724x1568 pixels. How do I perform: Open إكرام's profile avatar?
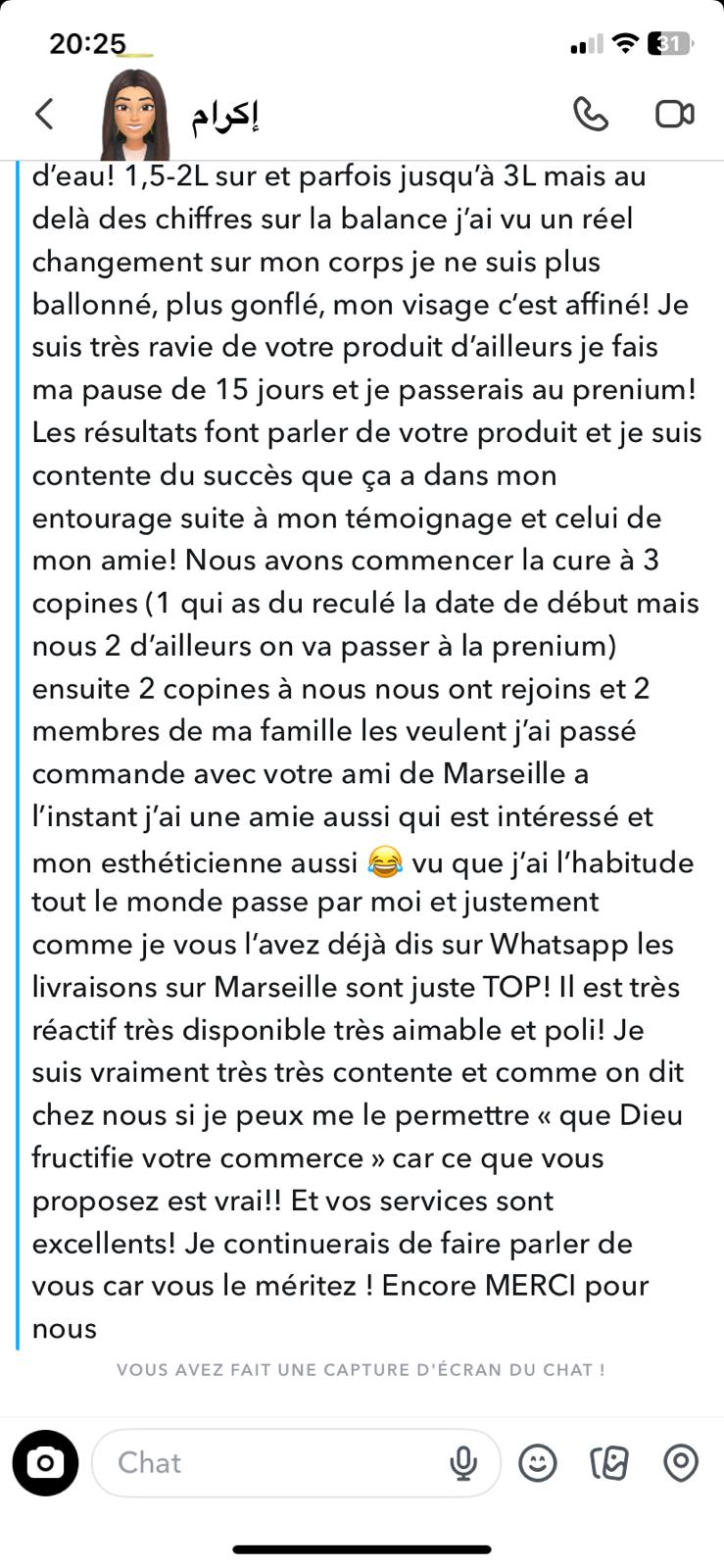tap(135, 114)
